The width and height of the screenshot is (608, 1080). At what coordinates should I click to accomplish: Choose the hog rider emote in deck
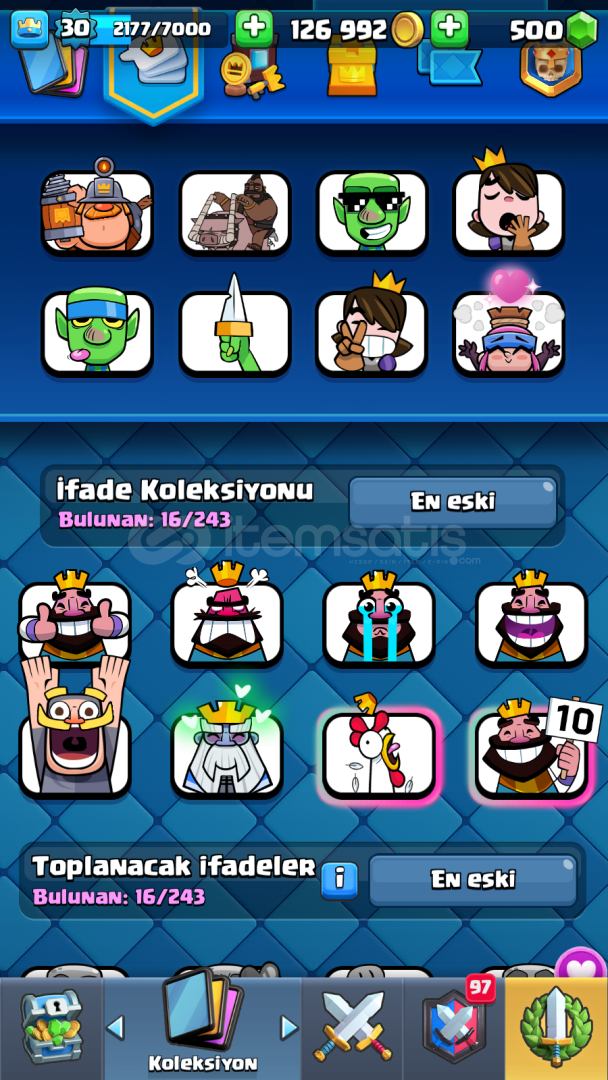click(x=235, y=213)
